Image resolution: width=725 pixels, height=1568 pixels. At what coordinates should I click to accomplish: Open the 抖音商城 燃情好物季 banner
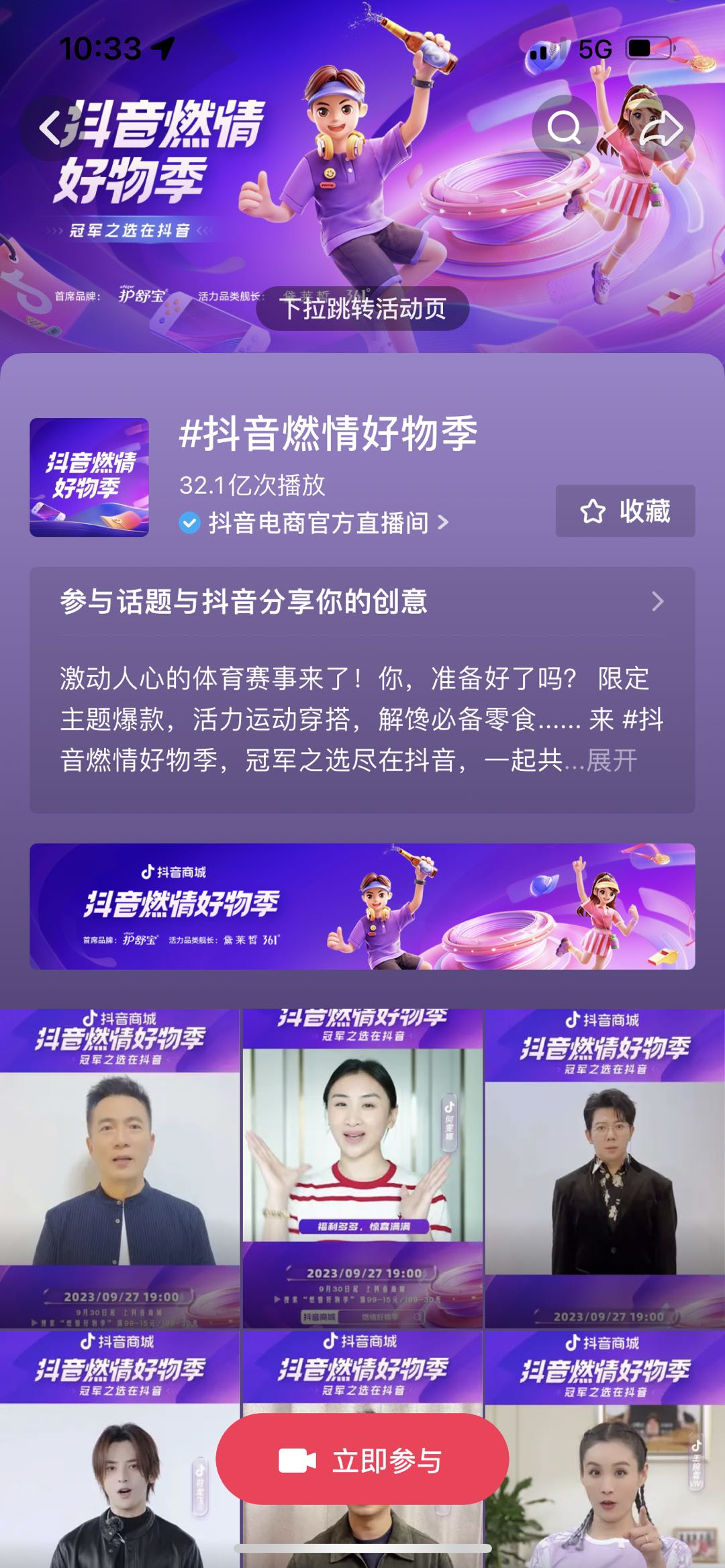[x=362, y=906]
